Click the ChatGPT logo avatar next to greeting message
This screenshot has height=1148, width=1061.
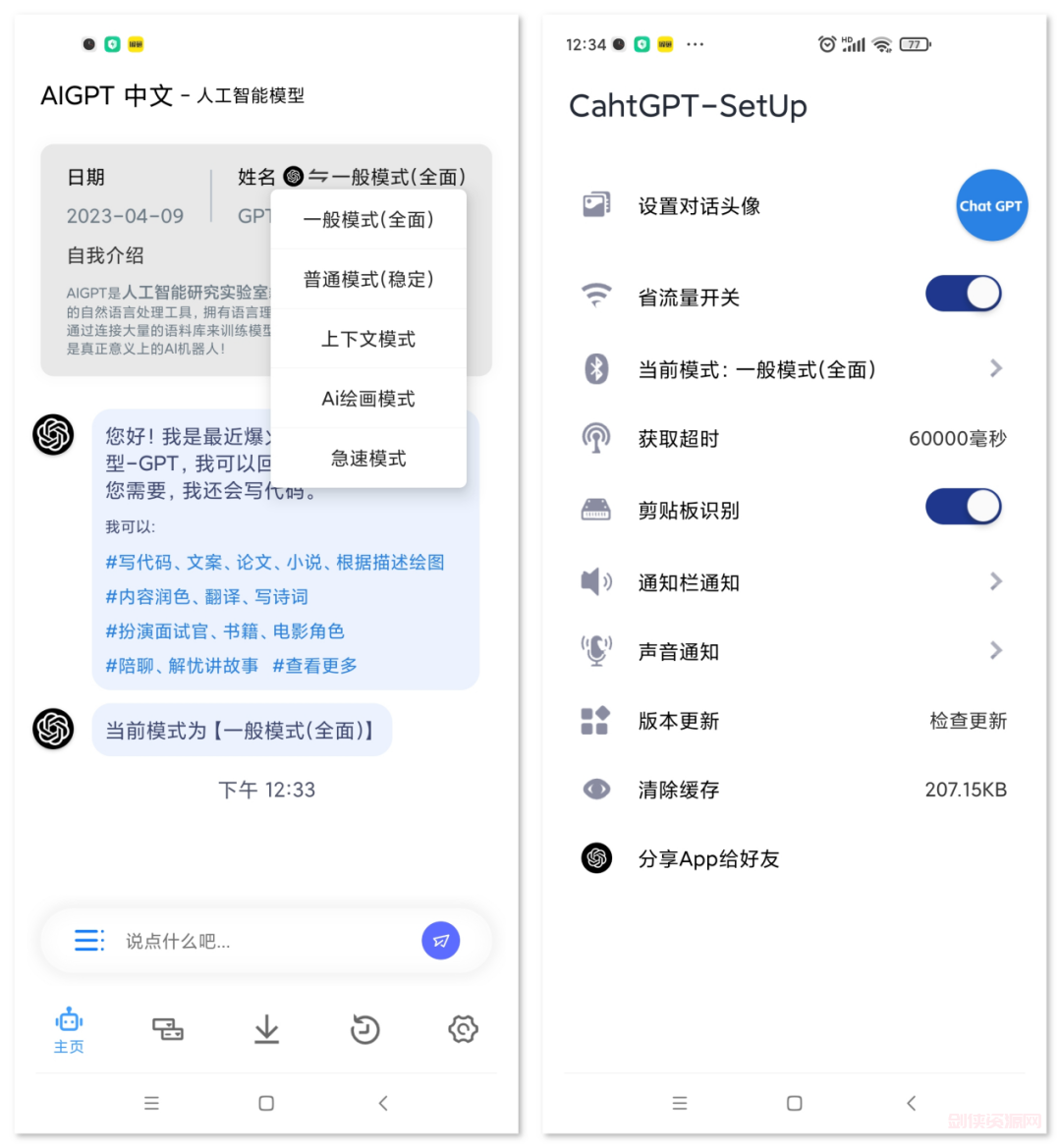tap(54, 435)
